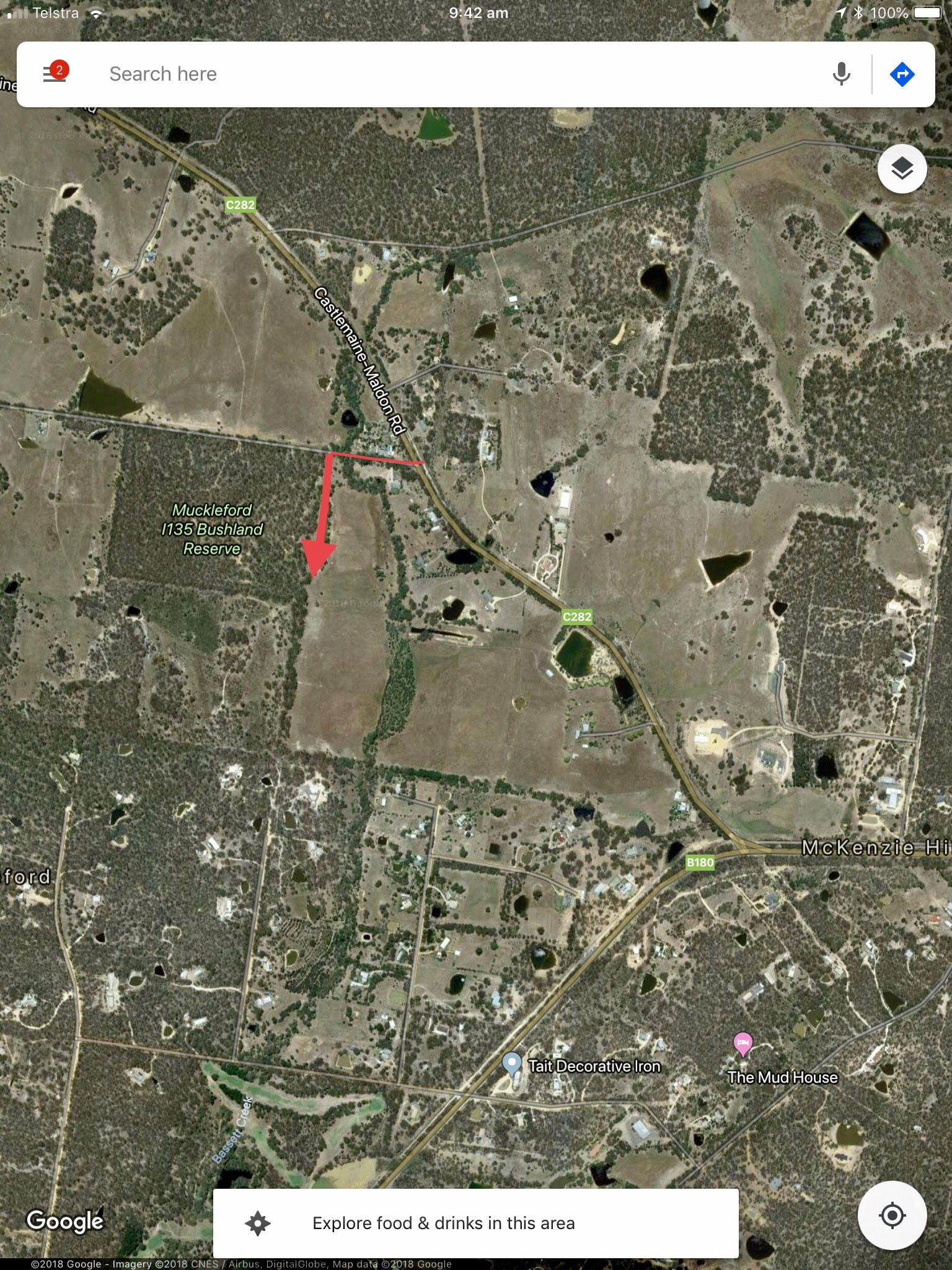Open the map layers selector

click(902, 169)
